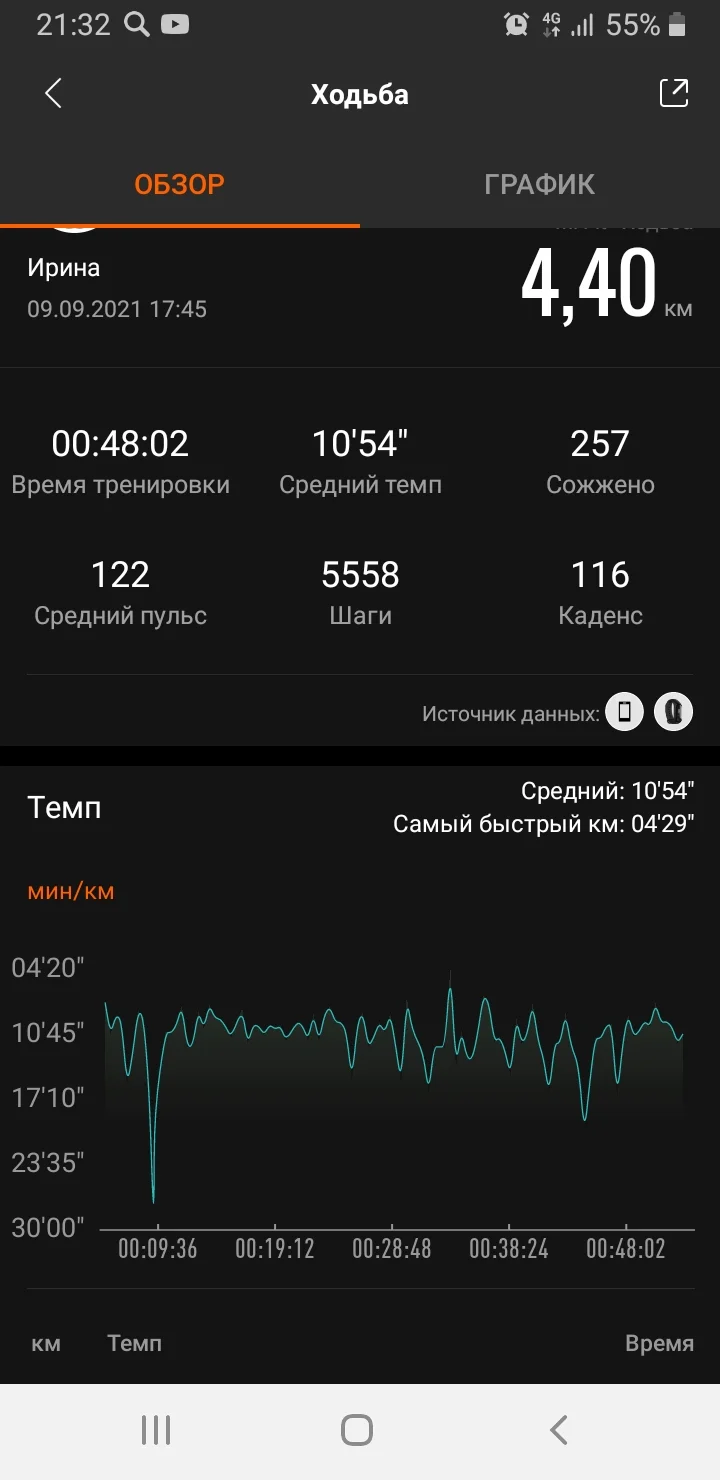The image size is (720, 1480).
Task: Switch chart axis to Время
Action: click(658, 1343)
